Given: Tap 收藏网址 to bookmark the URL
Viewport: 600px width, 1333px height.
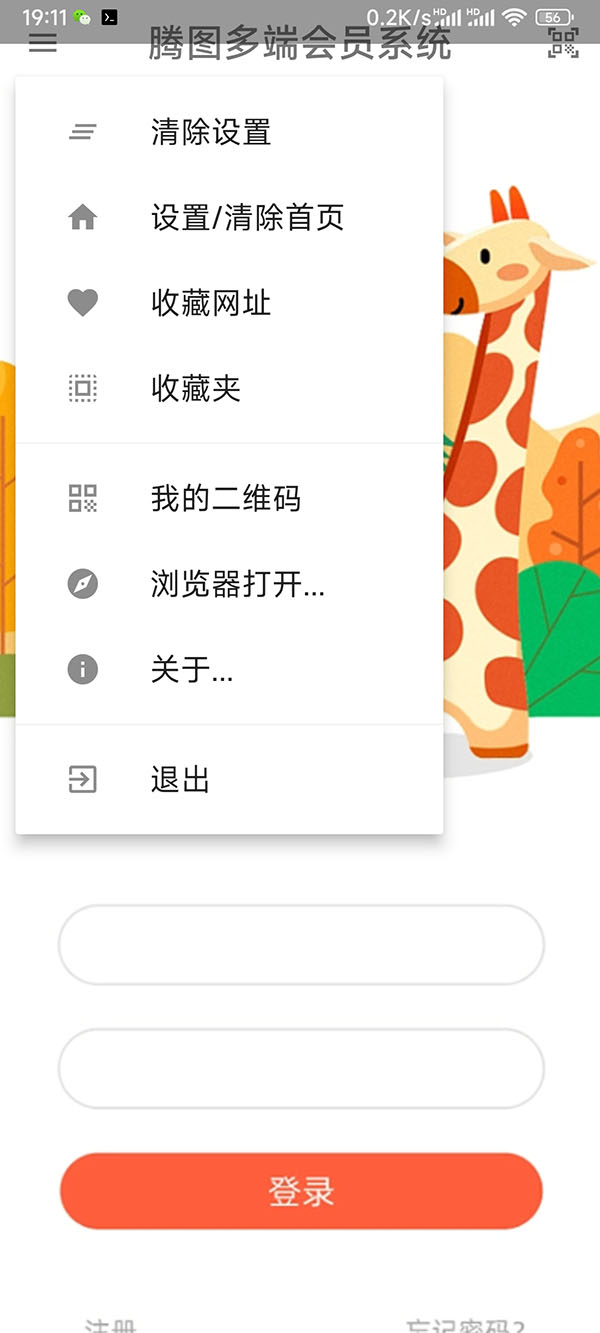Looking at the screenshot, I should click(x=211, y=303).
